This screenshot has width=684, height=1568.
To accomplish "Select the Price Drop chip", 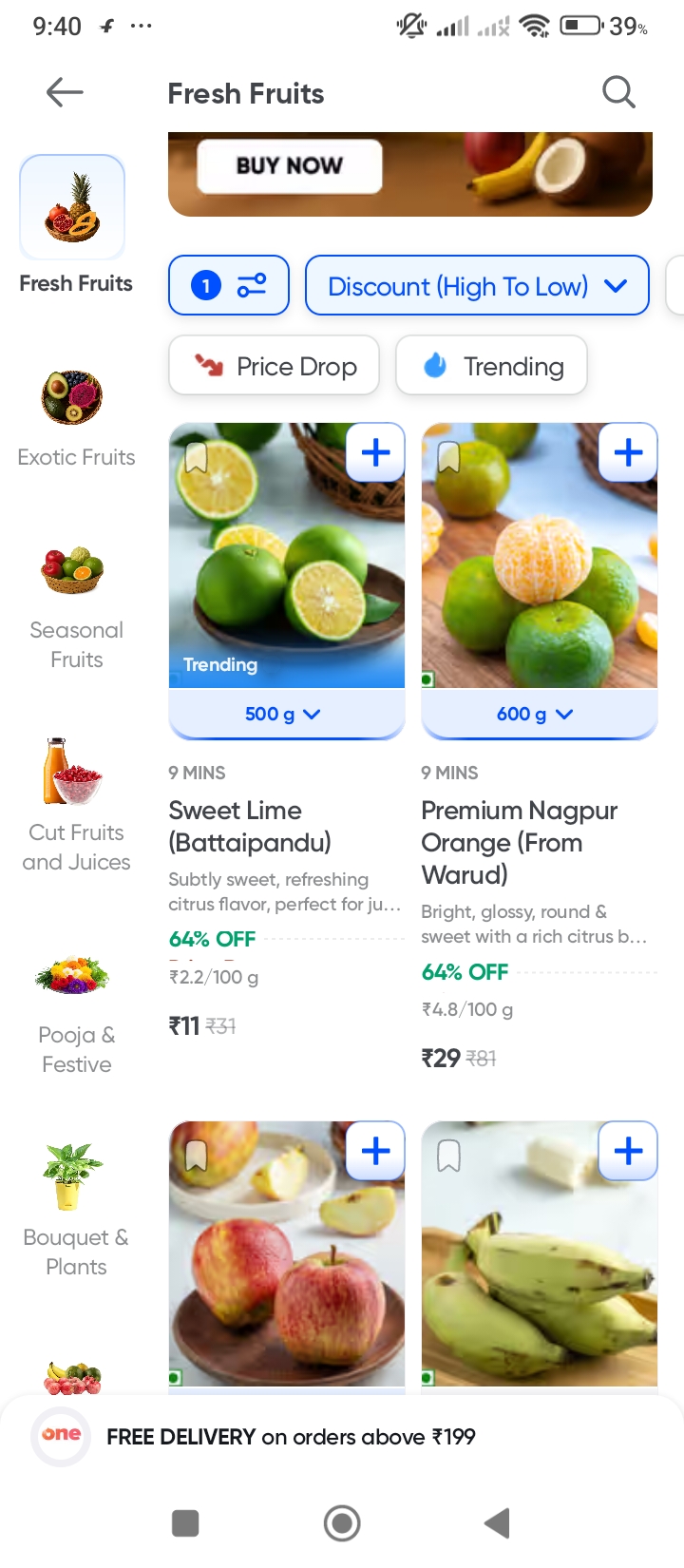I will (274, 366).
